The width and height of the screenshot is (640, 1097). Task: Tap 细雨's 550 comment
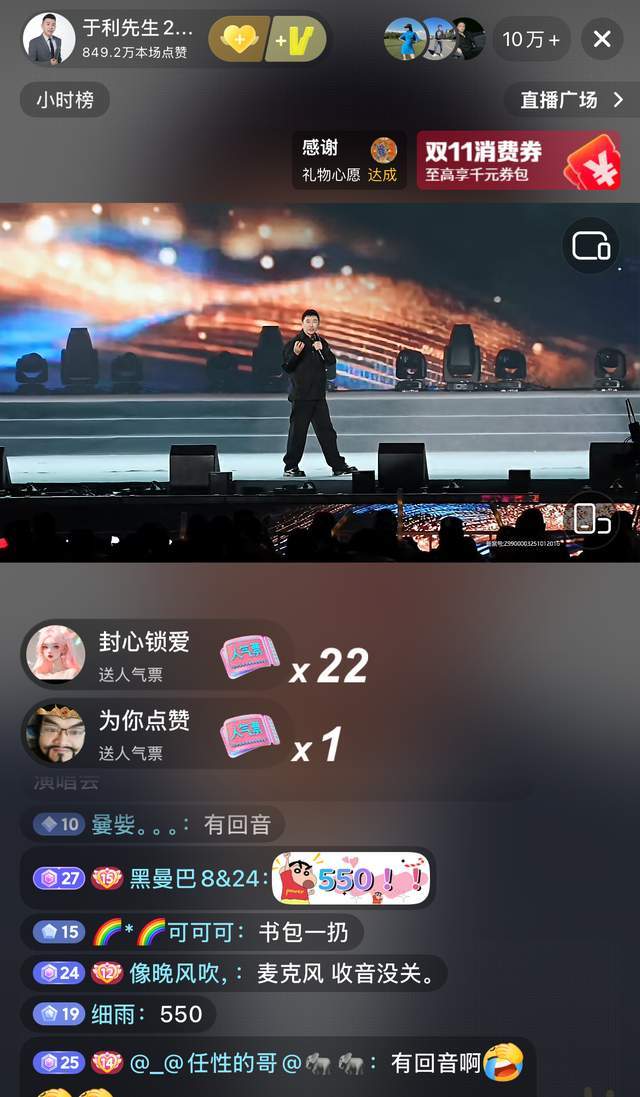pos(118,1014)
